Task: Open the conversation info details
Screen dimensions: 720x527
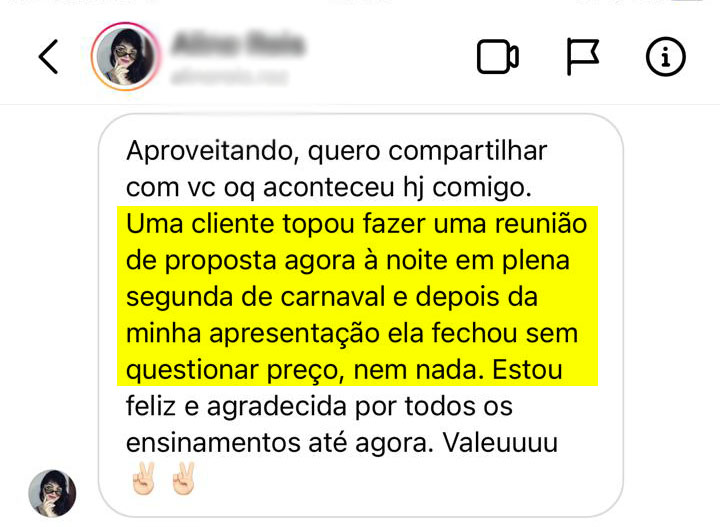Action: (666, 57)
